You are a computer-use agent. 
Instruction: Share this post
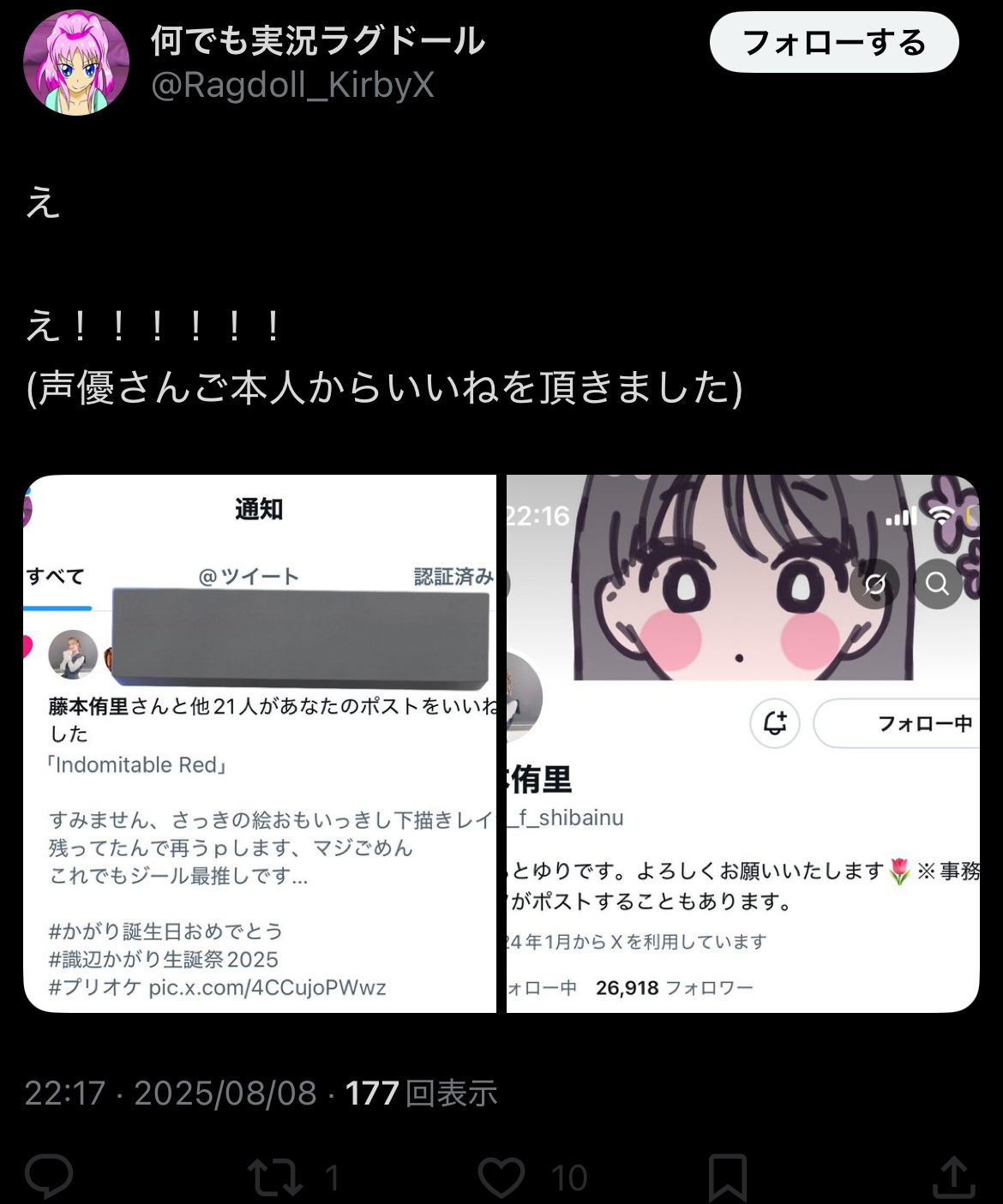[x=953, y=1177]
